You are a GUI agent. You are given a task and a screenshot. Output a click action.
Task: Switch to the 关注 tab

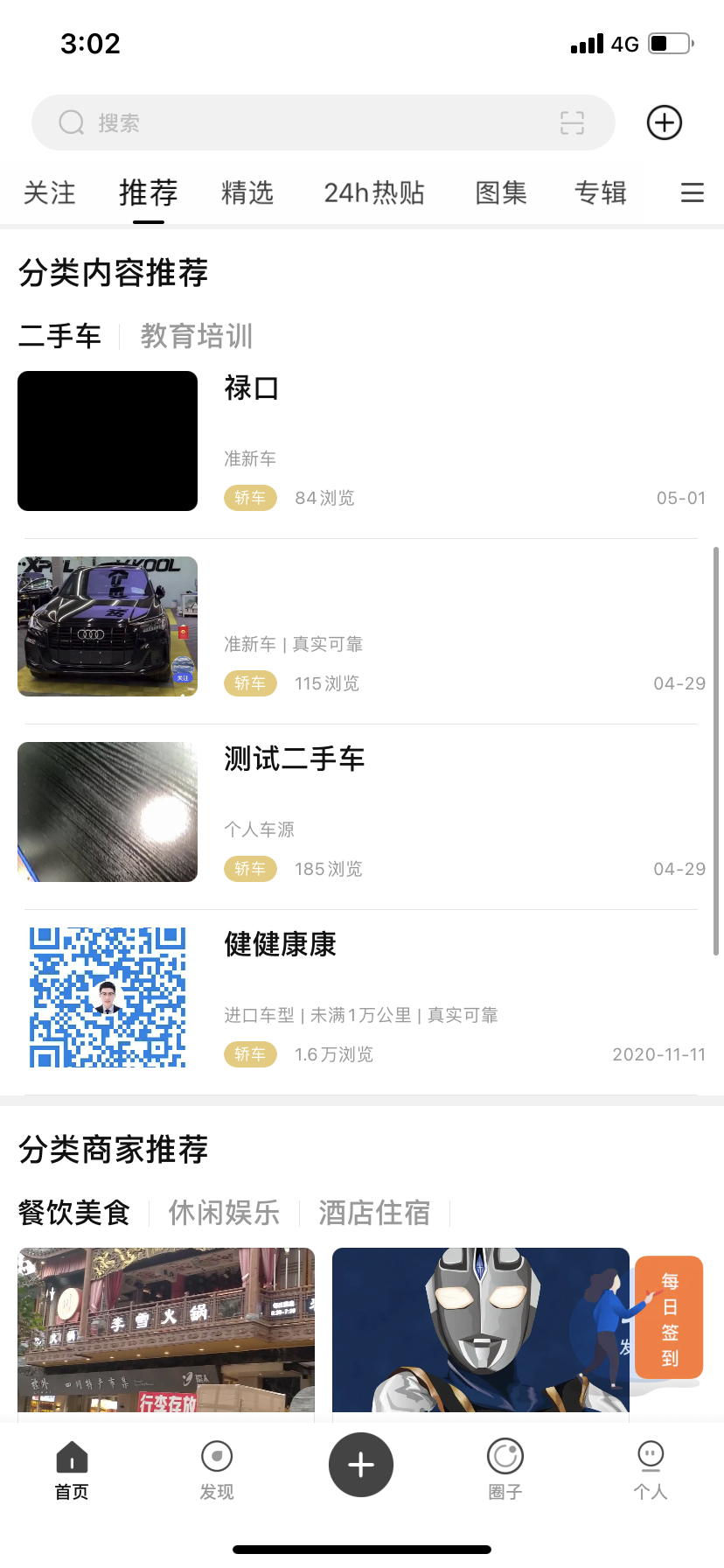pos(49,192)
